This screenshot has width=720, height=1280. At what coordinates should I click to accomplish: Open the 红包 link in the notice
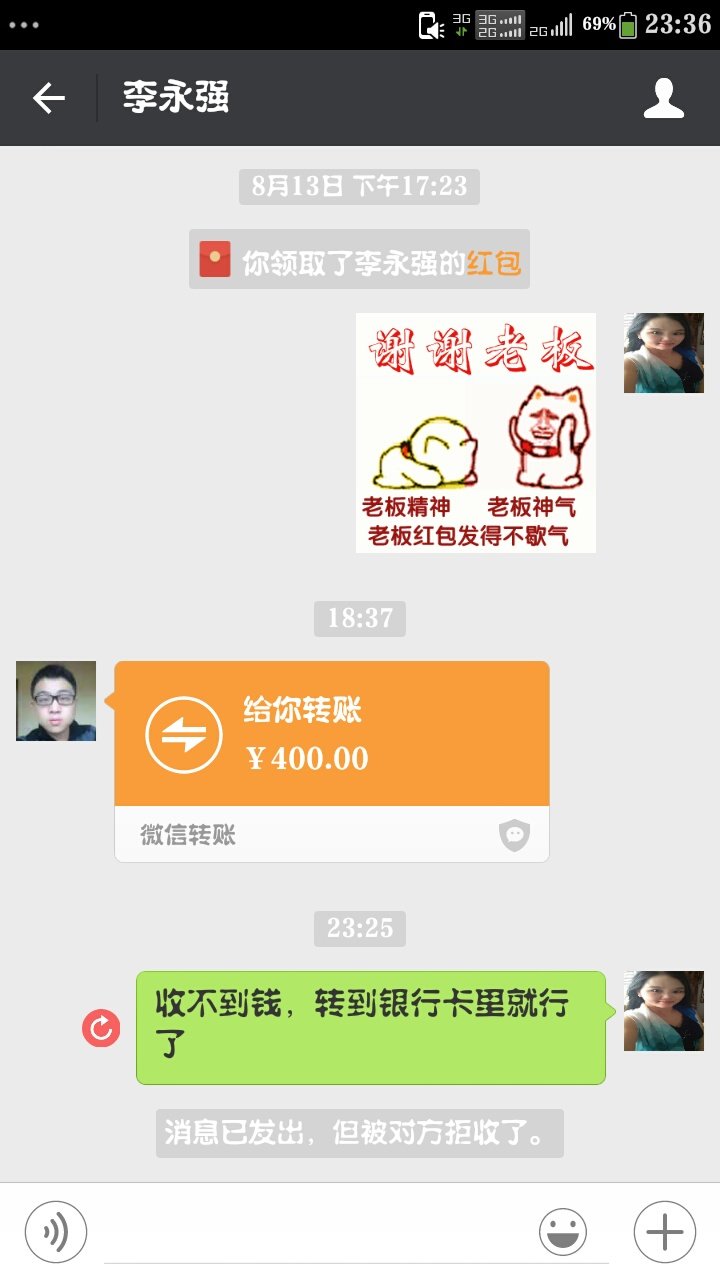494,263
